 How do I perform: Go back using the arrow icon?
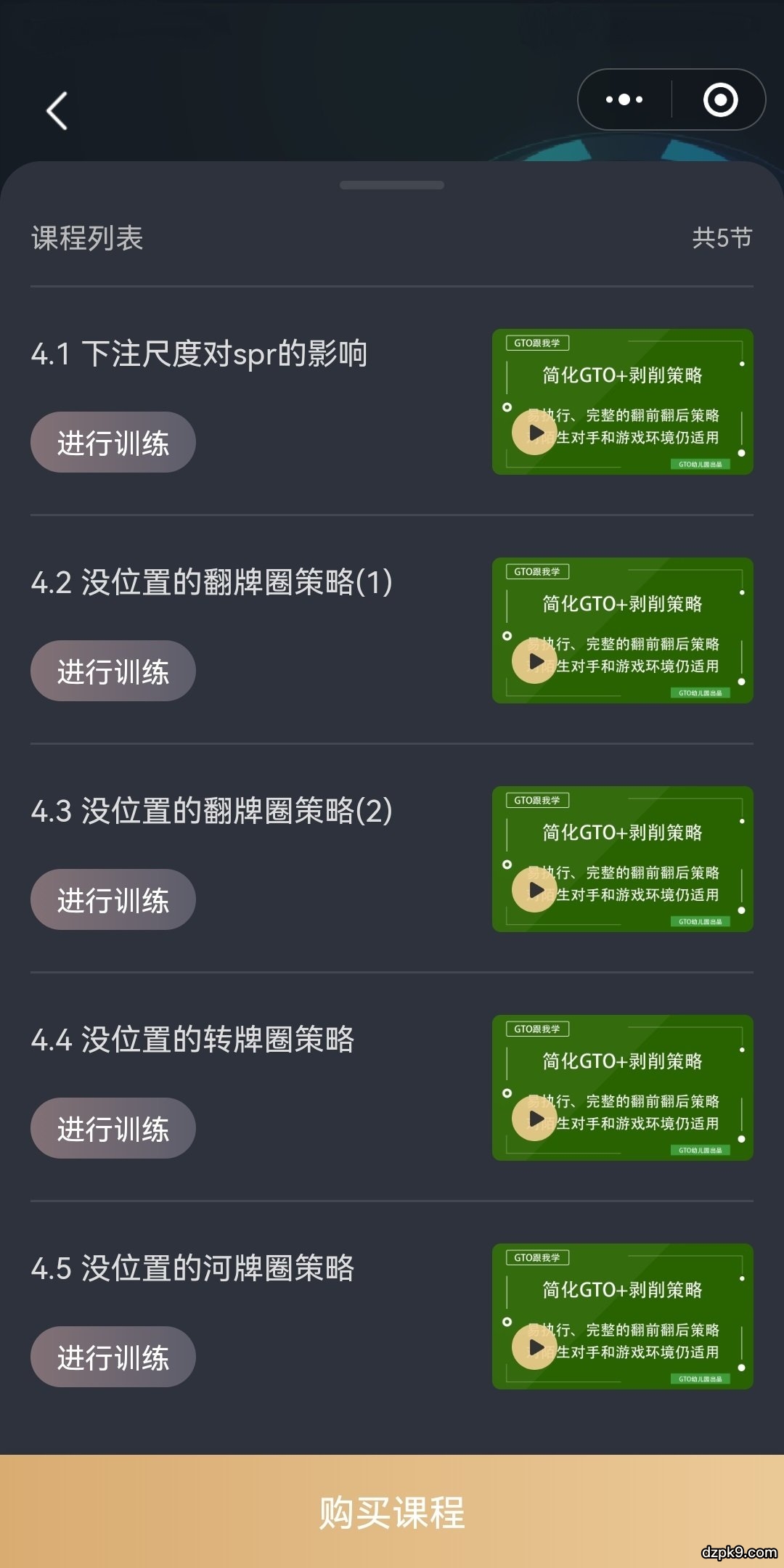point(57,111)
